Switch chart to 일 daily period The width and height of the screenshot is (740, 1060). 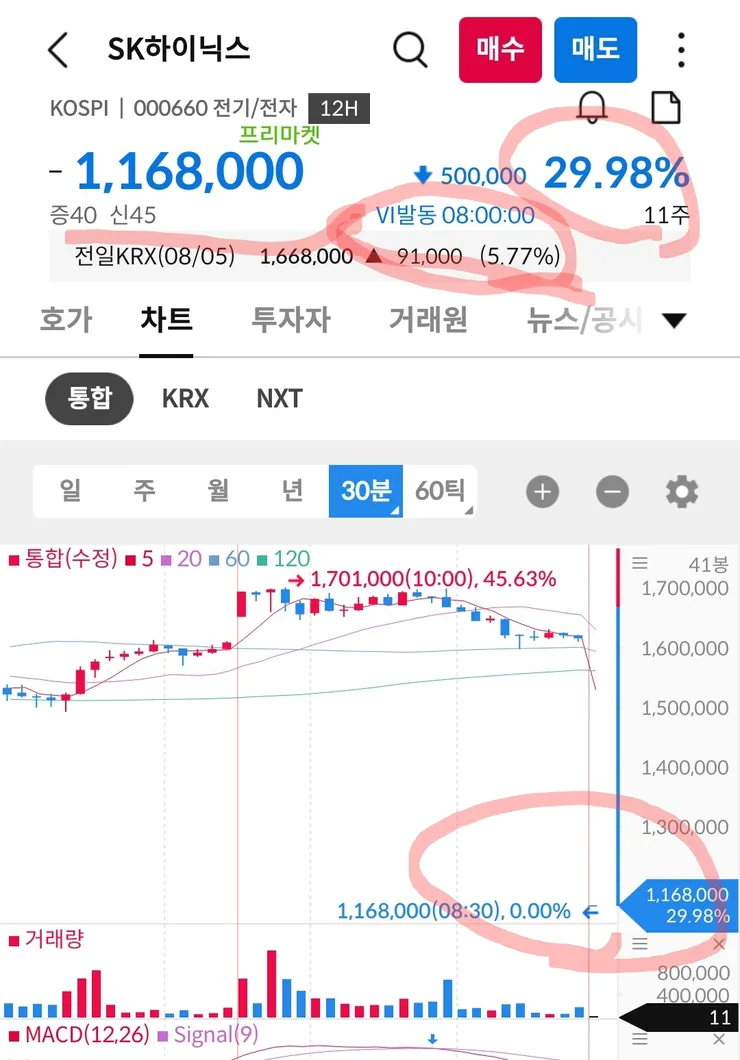coord(70,491)
